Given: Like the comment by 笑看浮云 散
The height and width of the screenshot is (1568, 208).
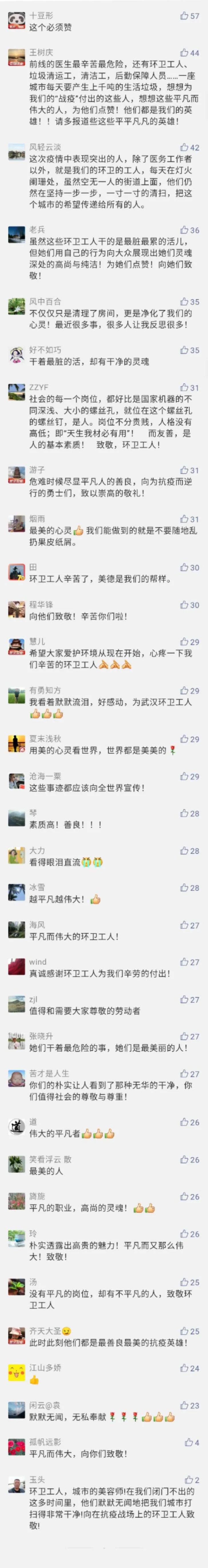Looking at the screenshot, I should 184,1159.
